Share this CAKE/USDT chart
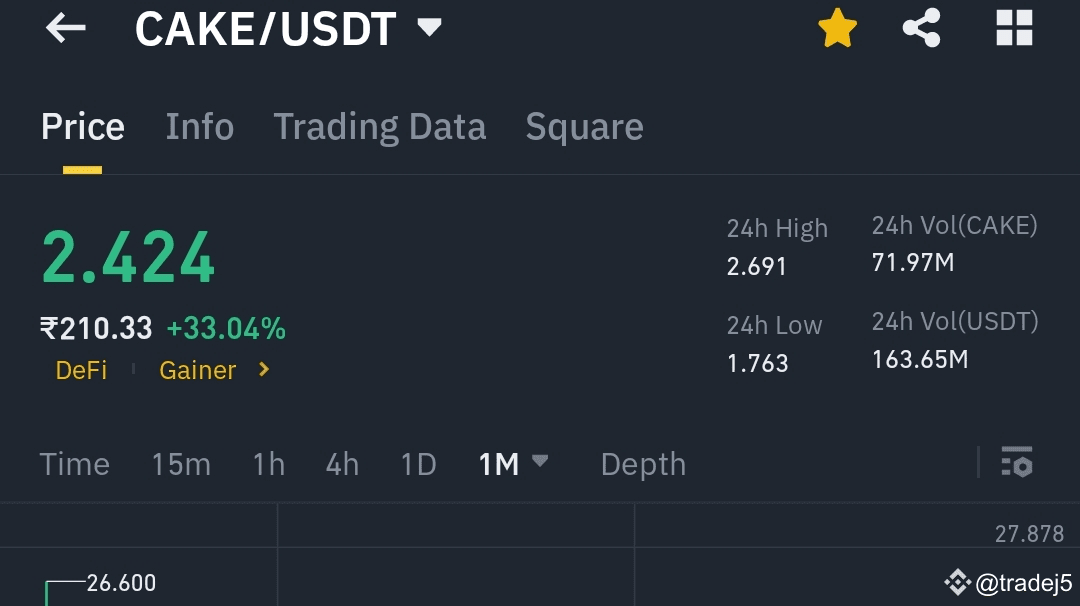This screenshot has height=606, width=1080. tap(921, 28)
